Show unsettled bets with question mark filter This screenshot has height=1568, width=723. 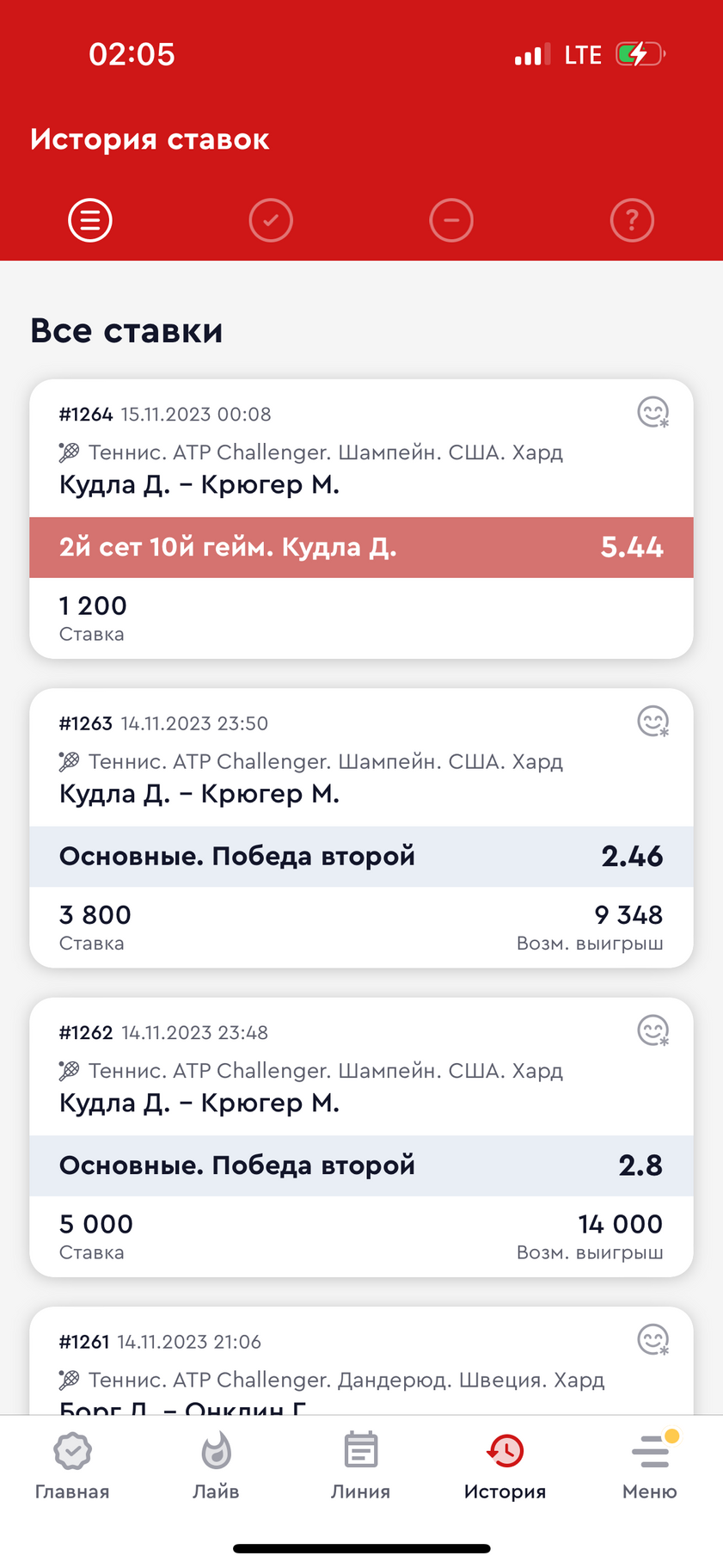coord(632,220)
